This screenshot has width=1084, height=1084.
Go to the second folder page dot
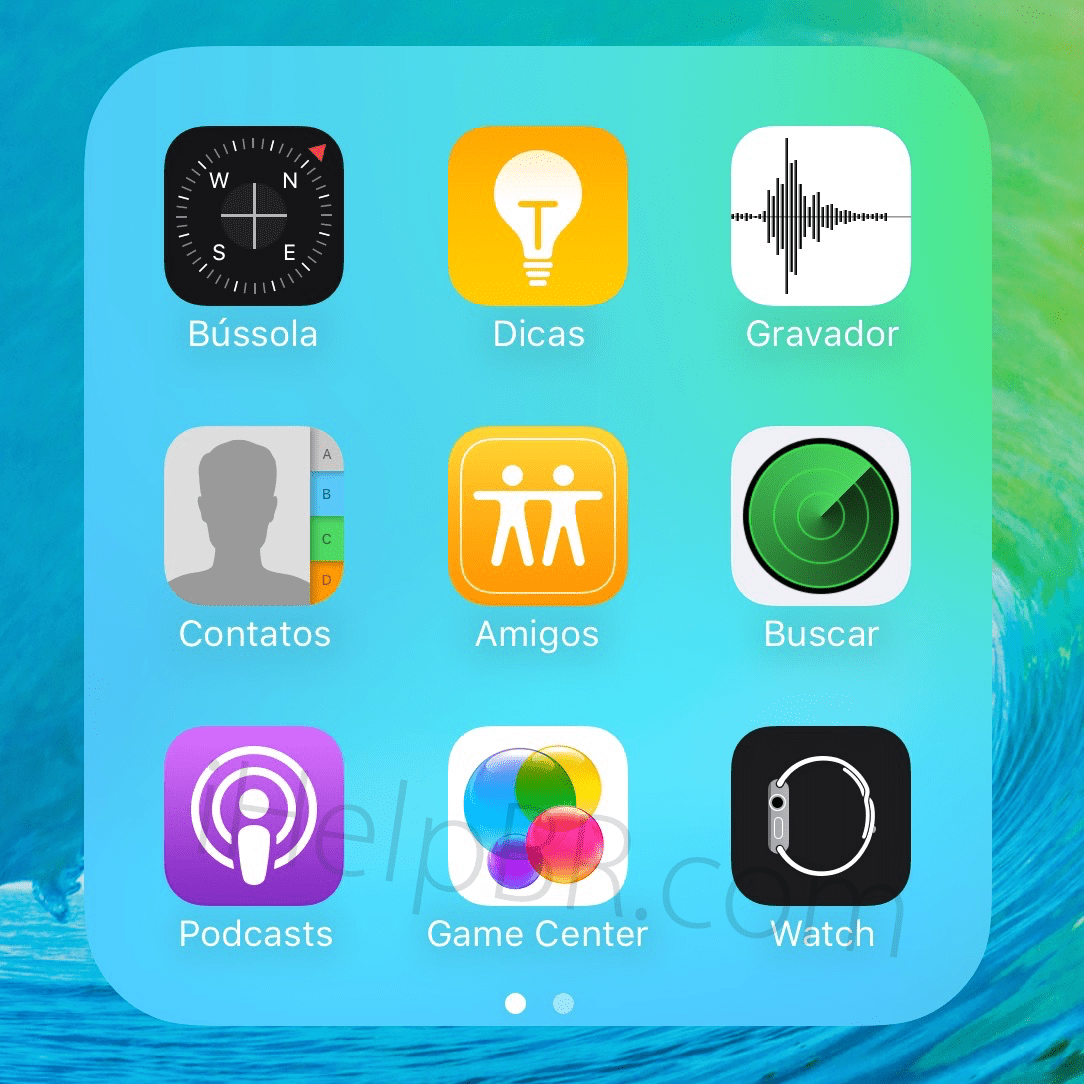pyautogui.click(x=563, y=1003)
